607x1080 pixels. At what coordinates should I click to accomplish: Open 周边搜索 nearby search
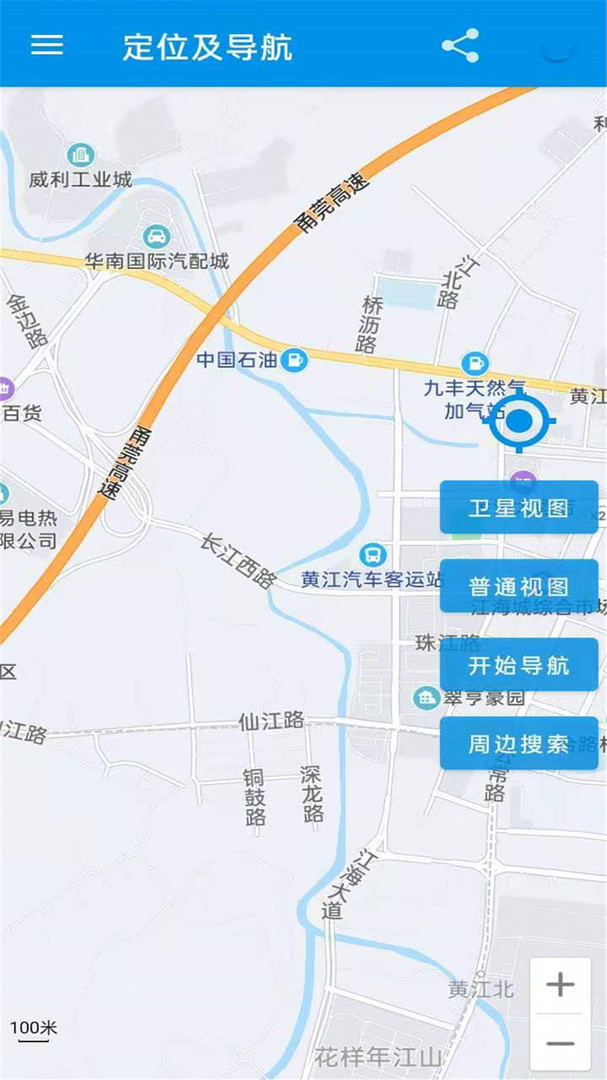[x=519, y=743]
